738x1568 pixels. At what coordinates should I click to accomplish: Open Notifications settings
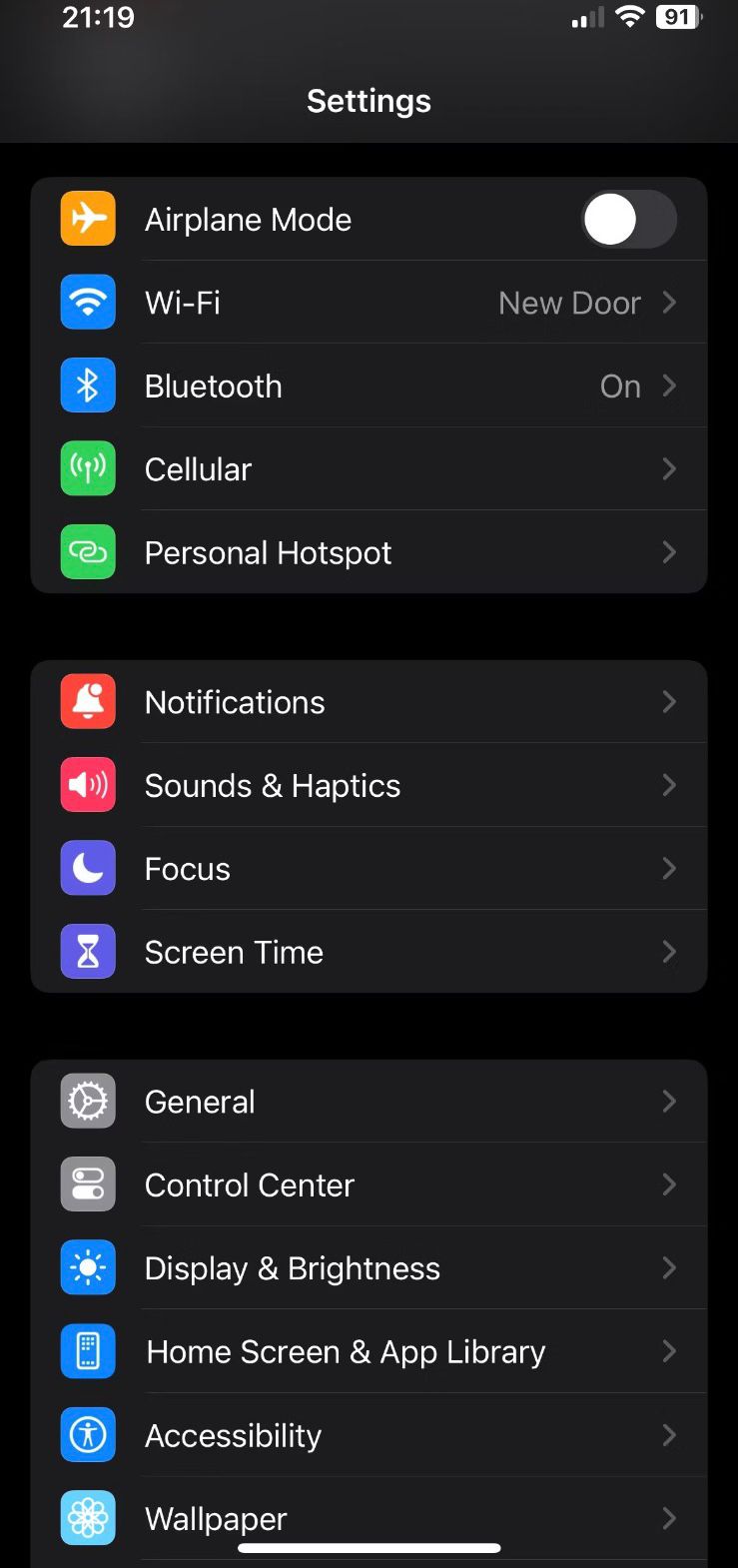coord(369,702)
